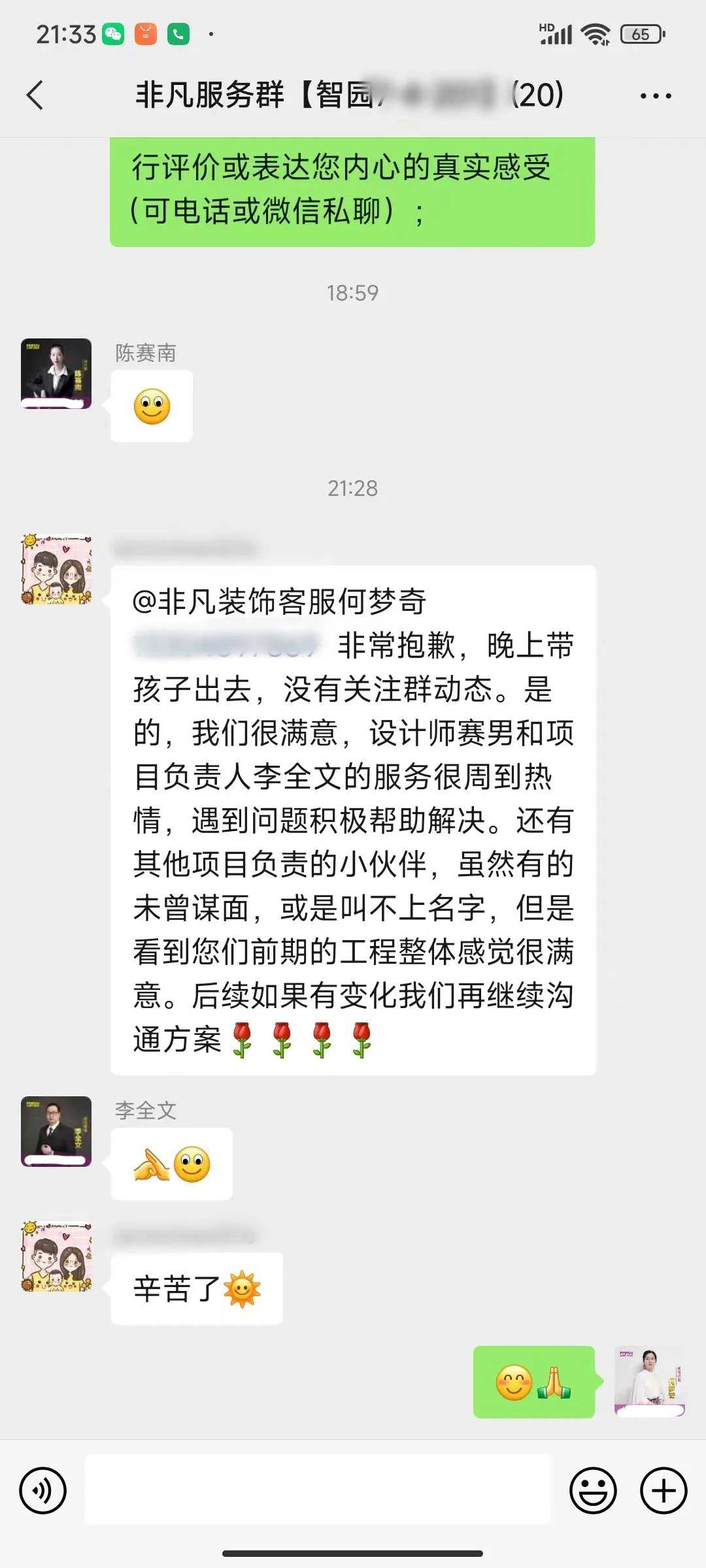Image resolution: width=706 pixels, height=1568 pixels.
Task: Open the plus attachments panel
Action: click(x=664, y=1491)
